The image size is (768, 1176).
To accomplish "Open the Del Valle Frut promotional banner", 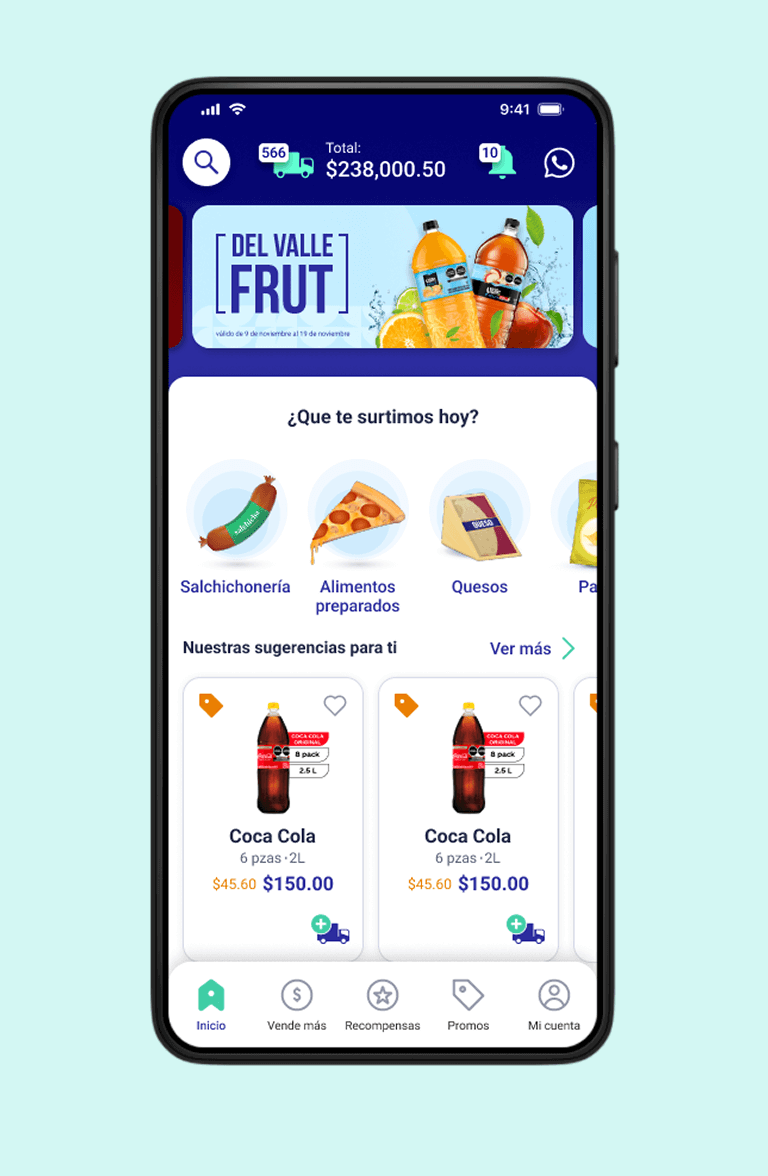I will pyautogui.click(x=384, y=278).
